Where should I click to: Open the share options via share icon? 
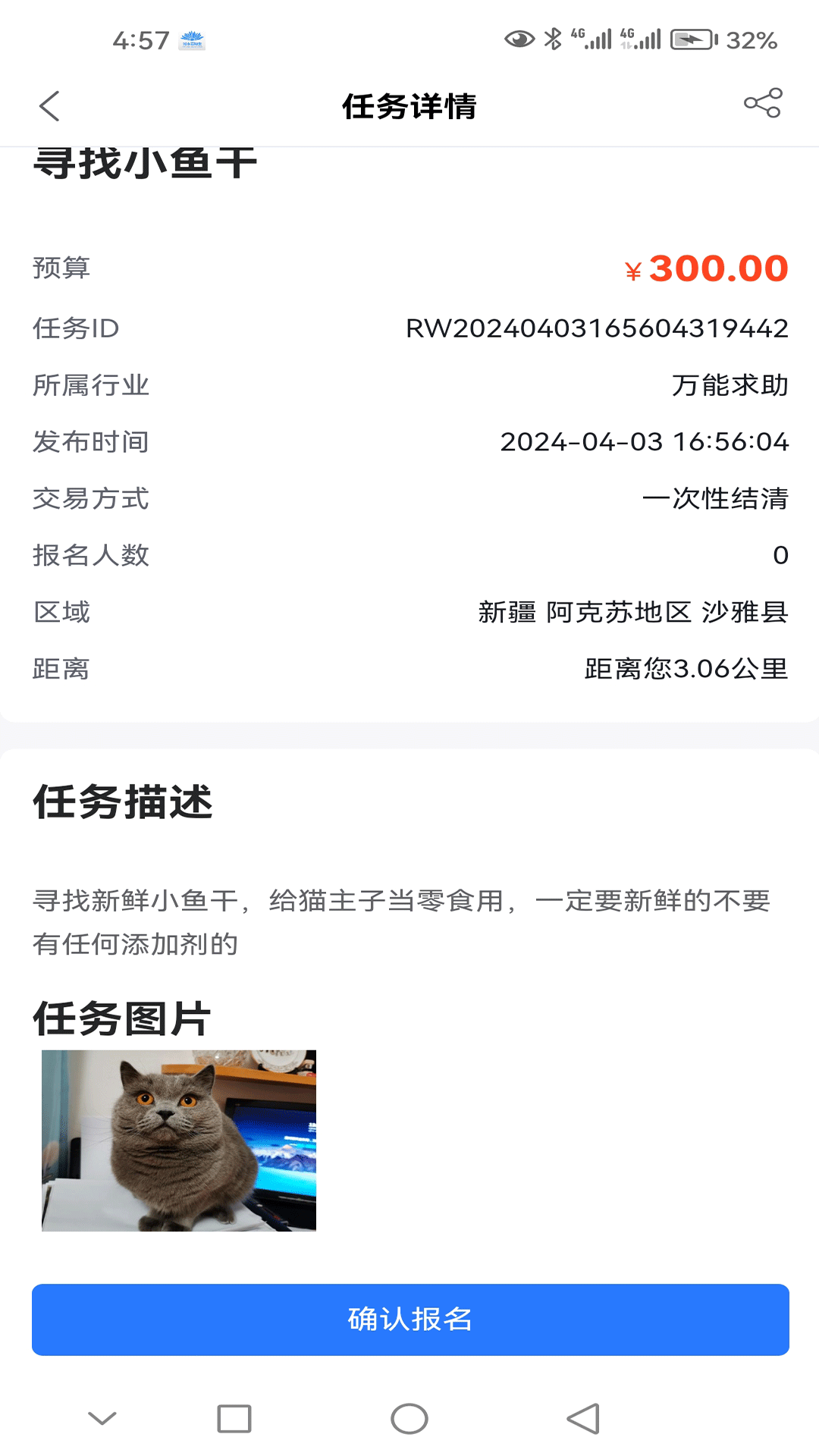pyautogui.click(x=763, y=105)
